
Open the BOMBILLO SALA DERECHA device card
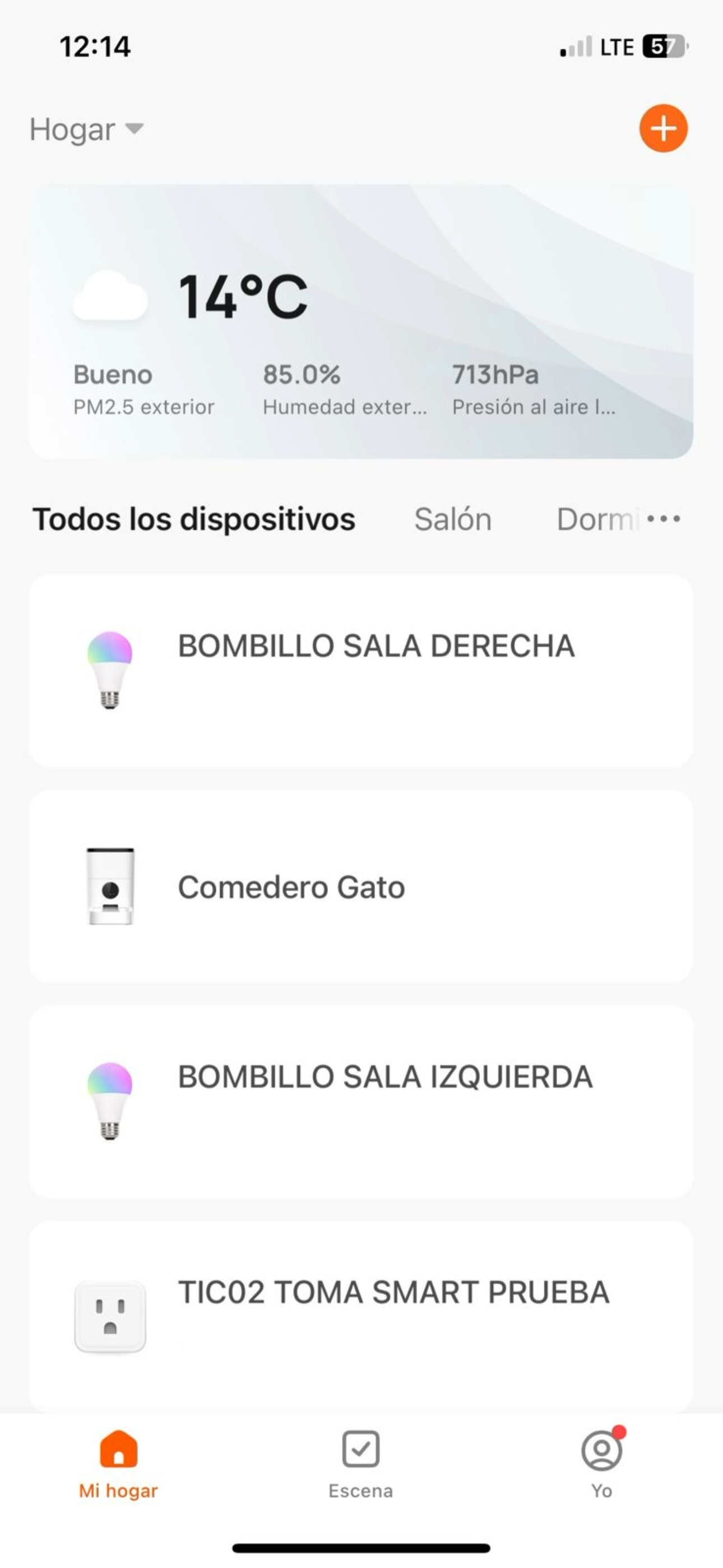pos(361,671)
